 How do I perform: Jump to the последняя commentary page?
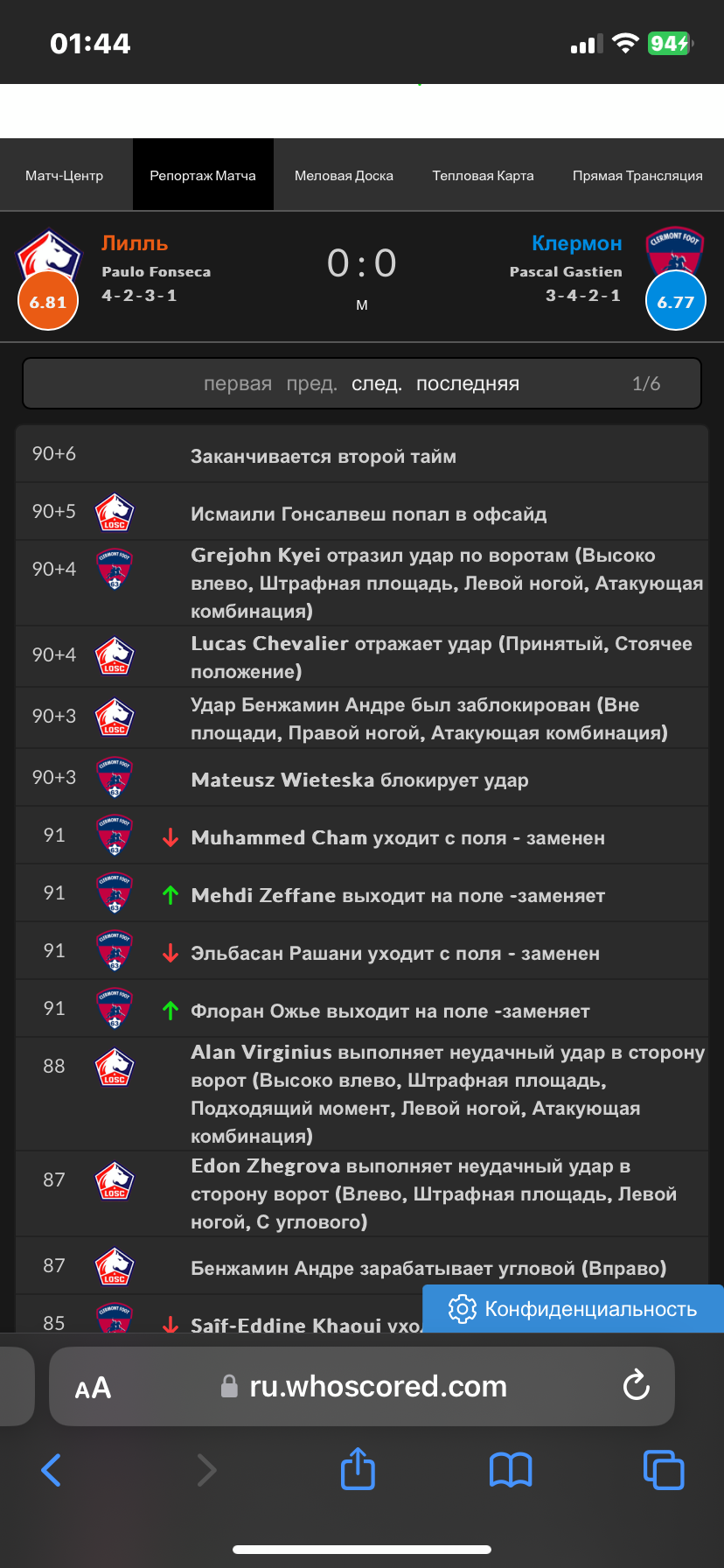pyautogui.click(x=468, y=383)
